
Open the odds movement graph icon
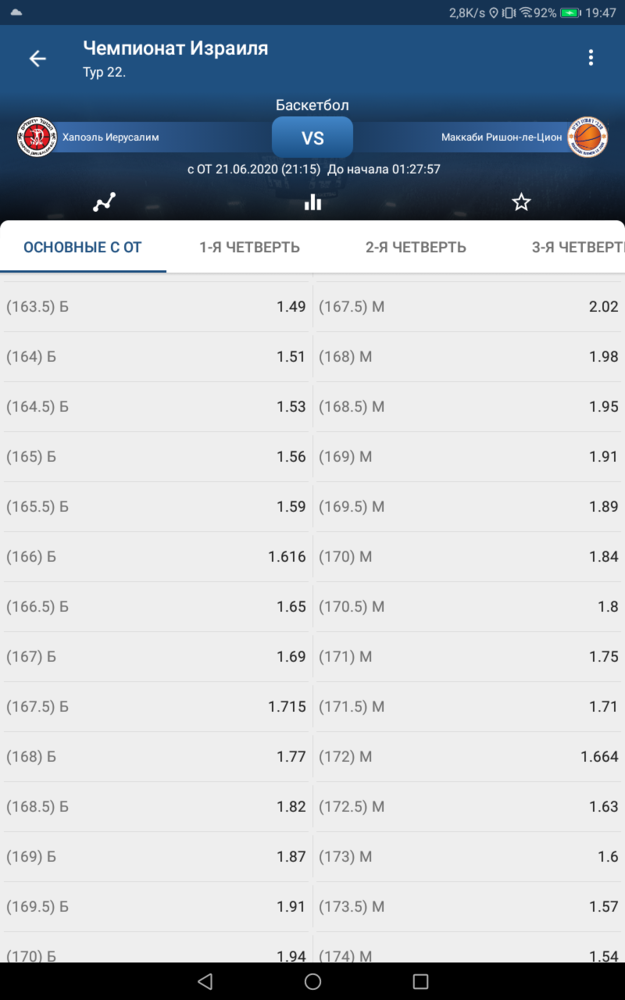tap(104, 203)
